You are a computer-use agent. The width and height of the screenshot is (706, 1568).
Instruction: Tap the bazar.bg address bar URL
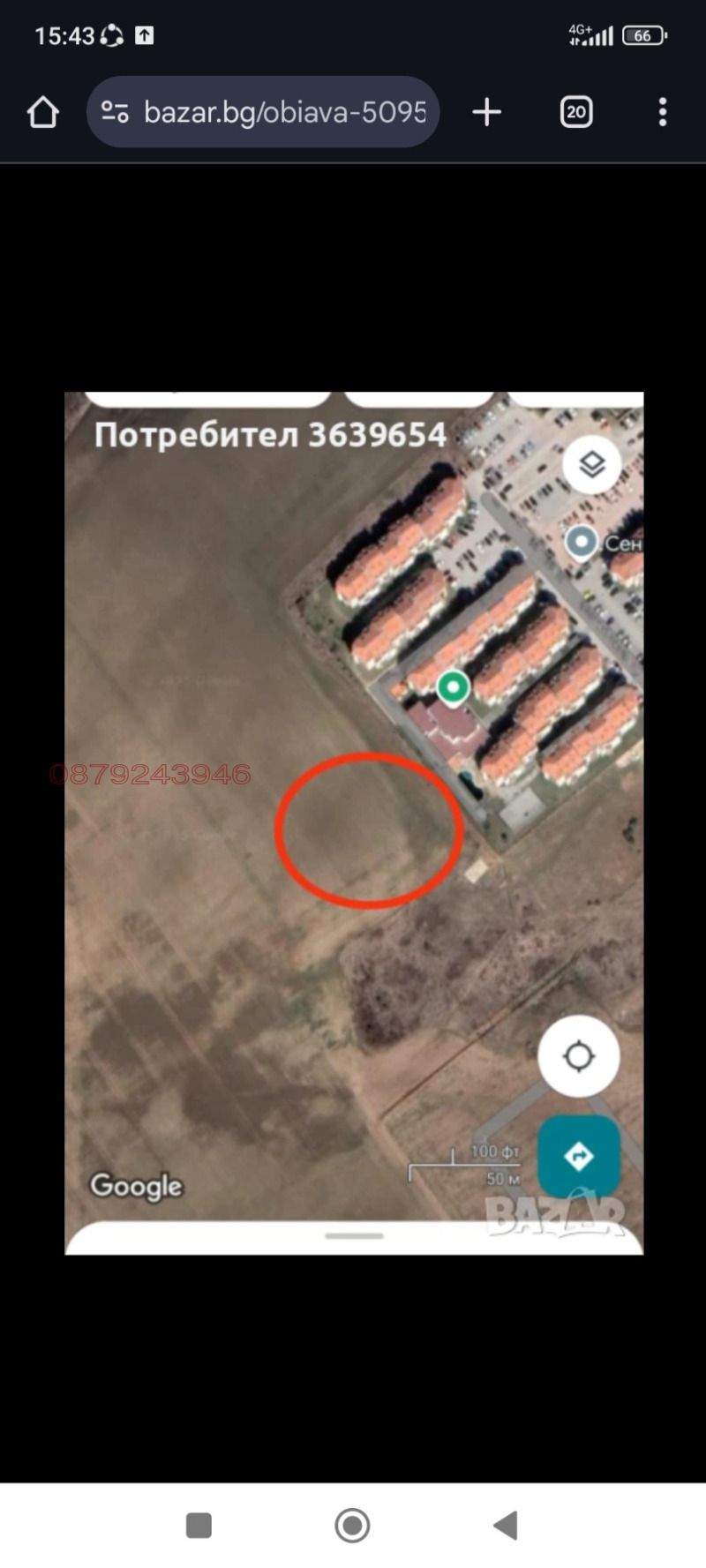coord(282,112)
